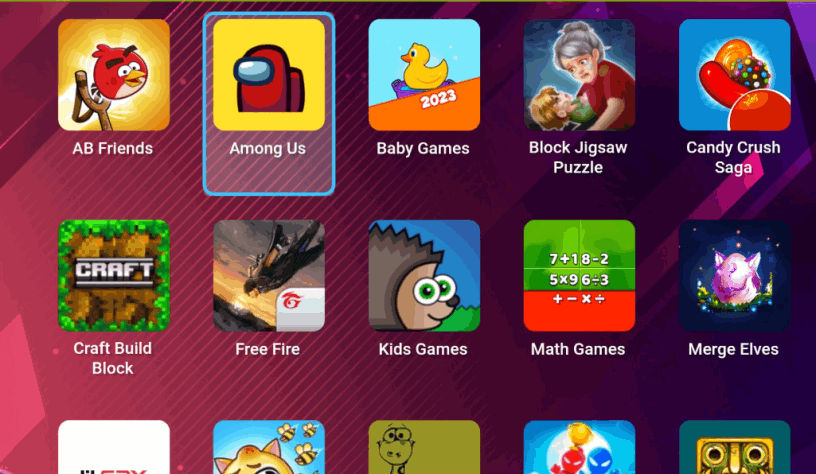
Task: Select the Kids Games tile
Action: [424, 276]
